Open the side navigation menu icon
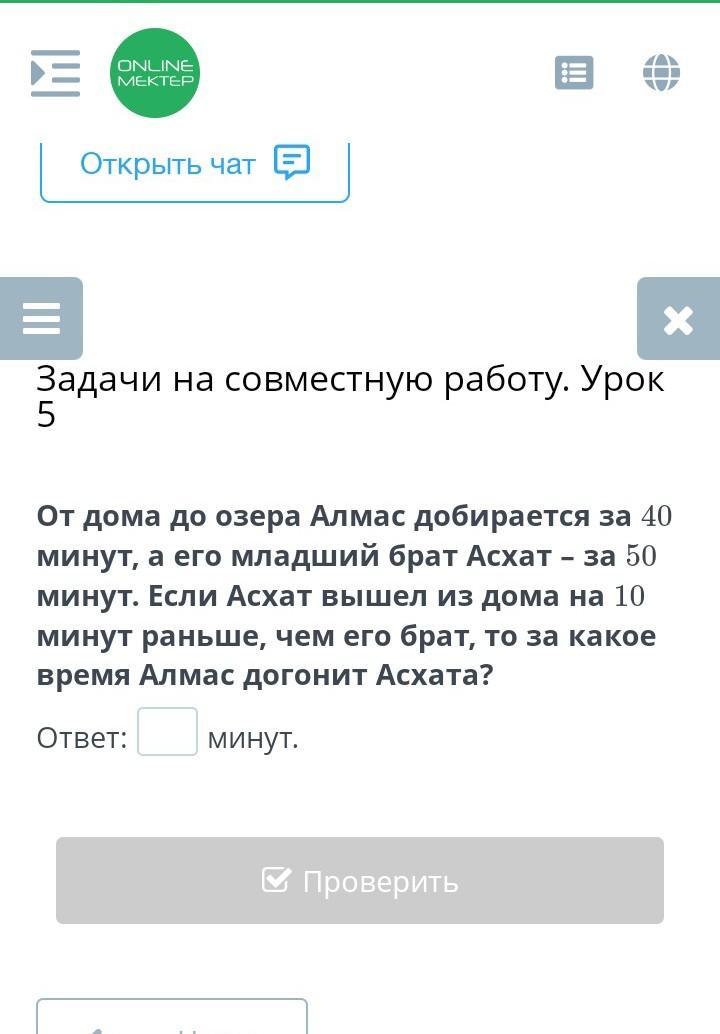Screen dimensions: 720x1034 tap(55, 73)
